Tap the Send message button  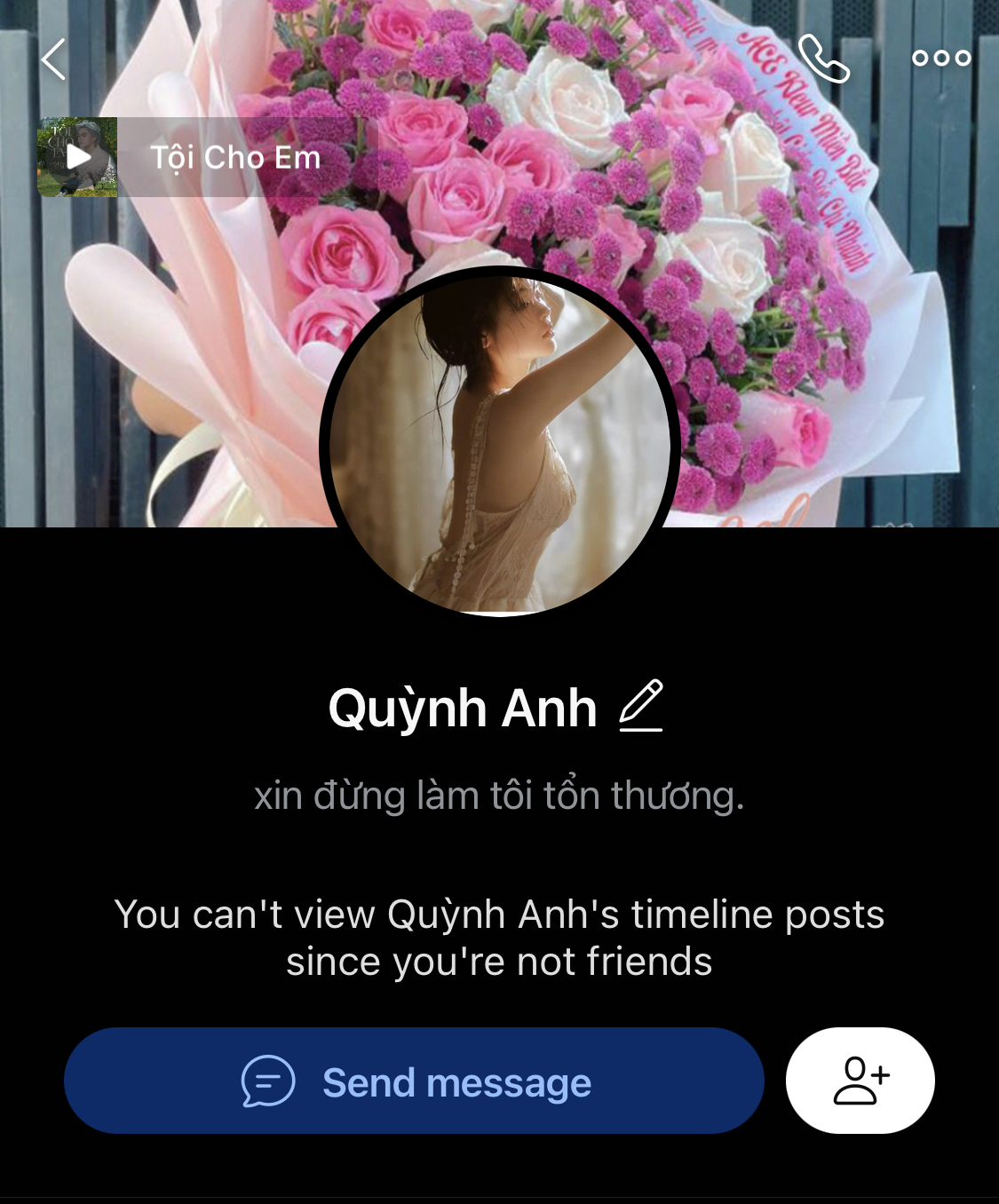[414, 1081]
